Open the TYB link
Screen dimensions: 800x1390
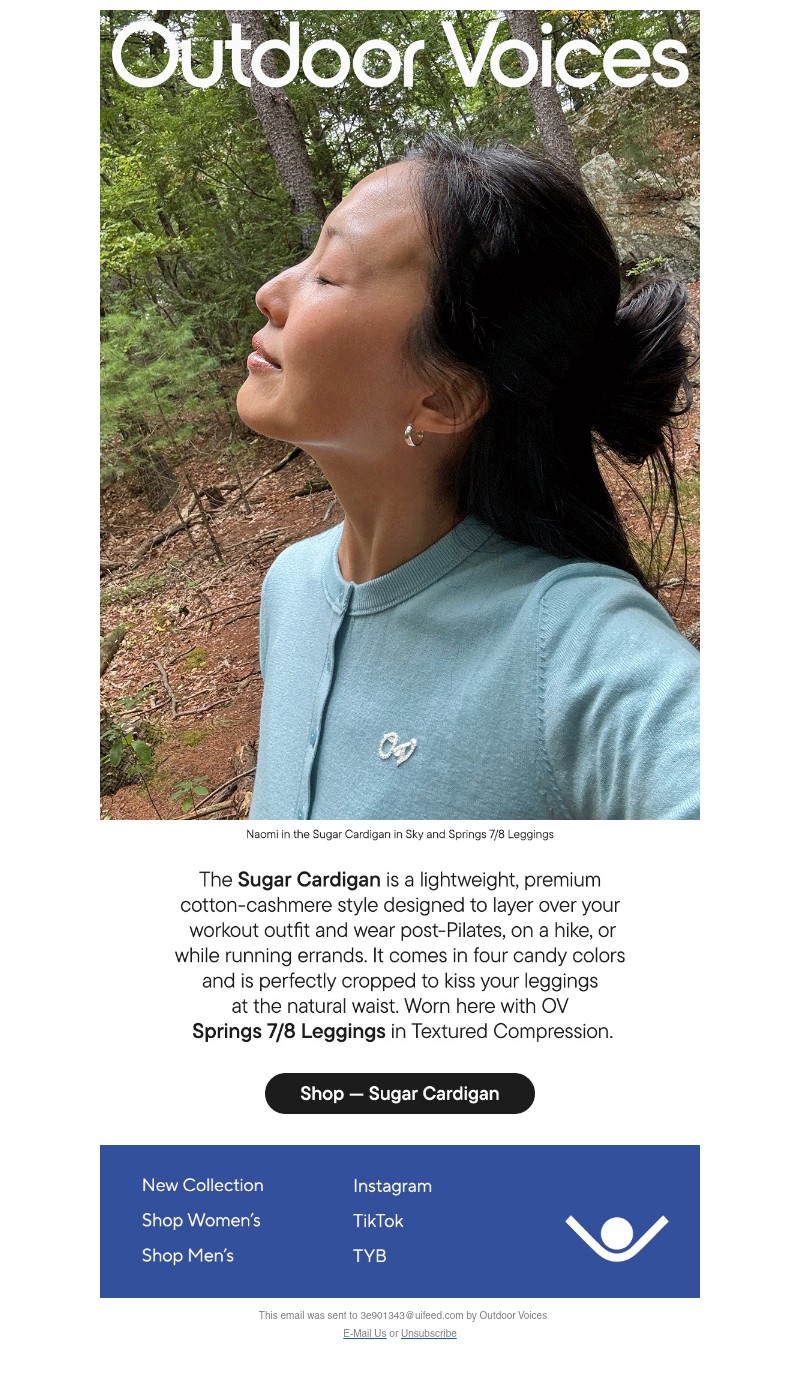(369, 1256)
